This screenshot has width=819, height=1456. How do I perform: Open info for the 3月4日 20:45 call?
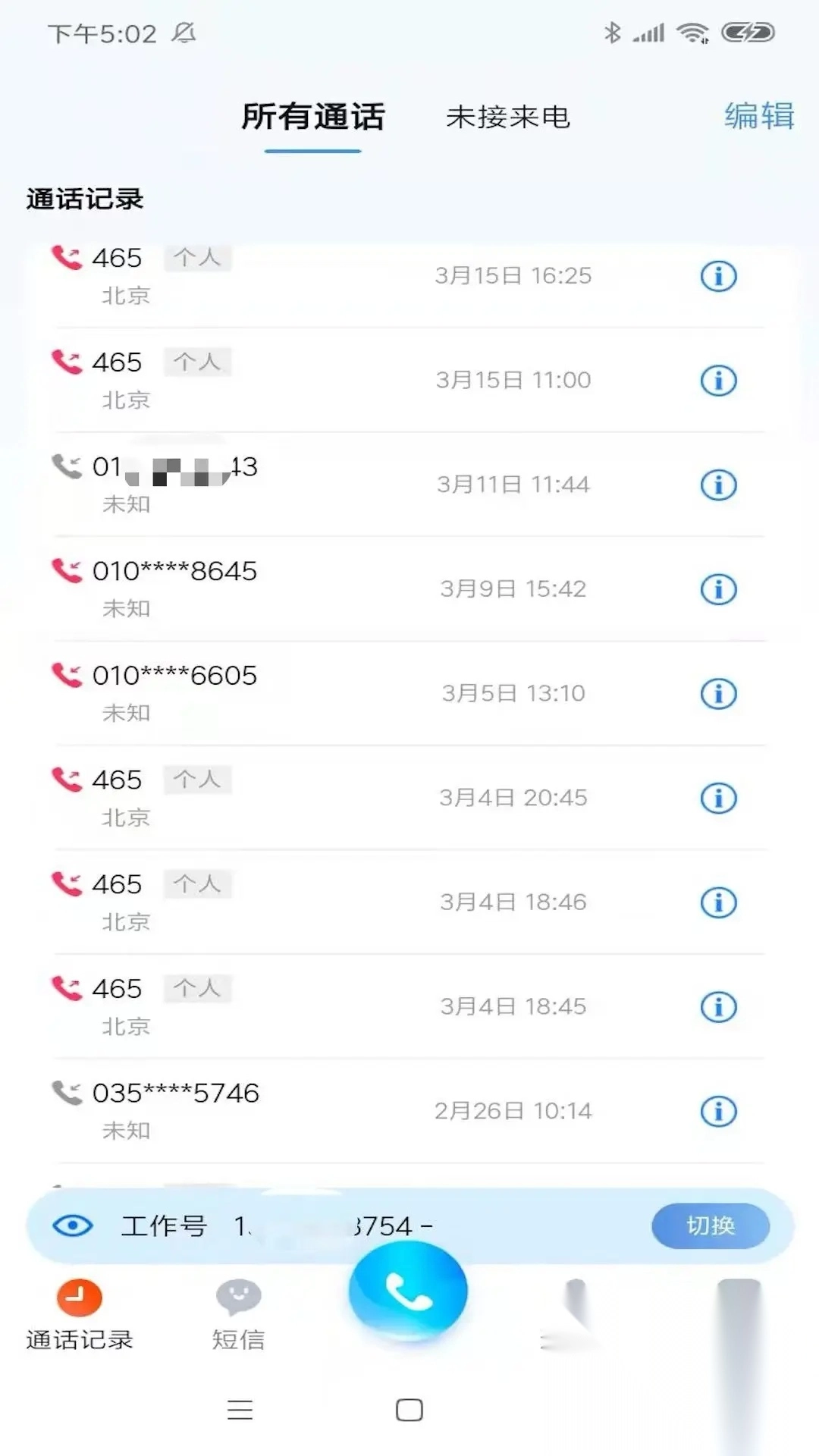pos(717,797)
